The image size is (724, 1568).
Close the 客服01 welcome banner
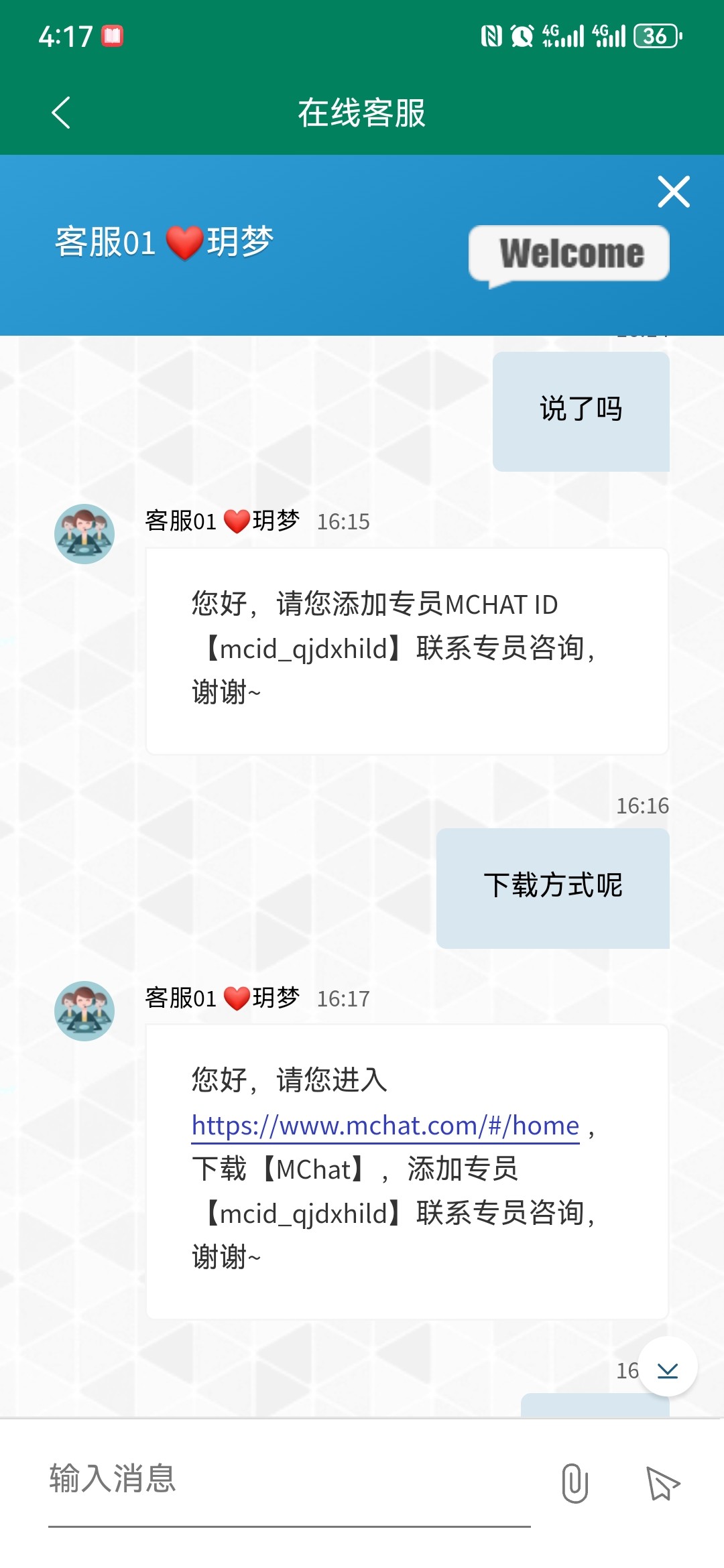[x=673, y=192]
